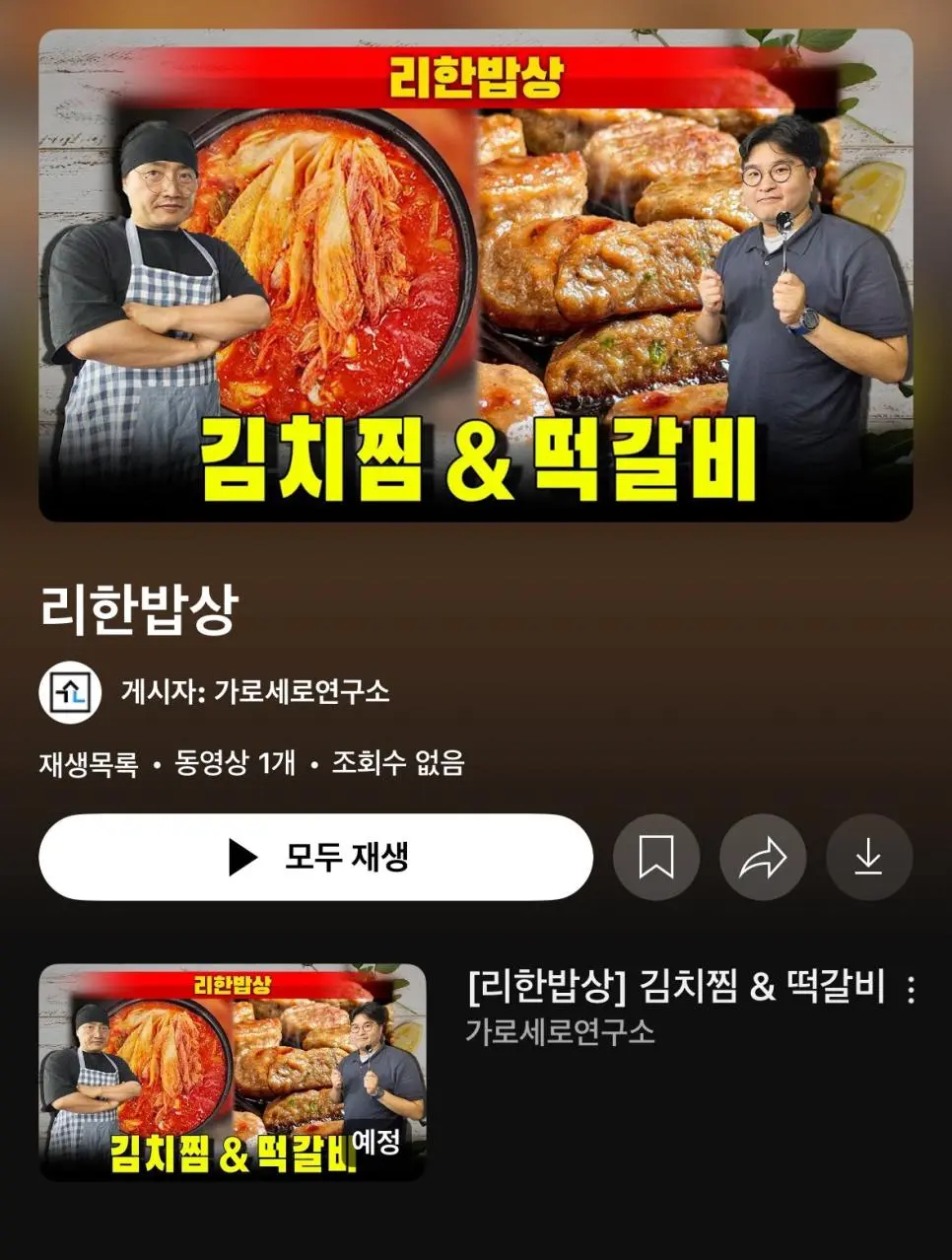Save this playlist with the bookmark icon
The height and width of the screenshot is (1260, 952).
point(656,857)
